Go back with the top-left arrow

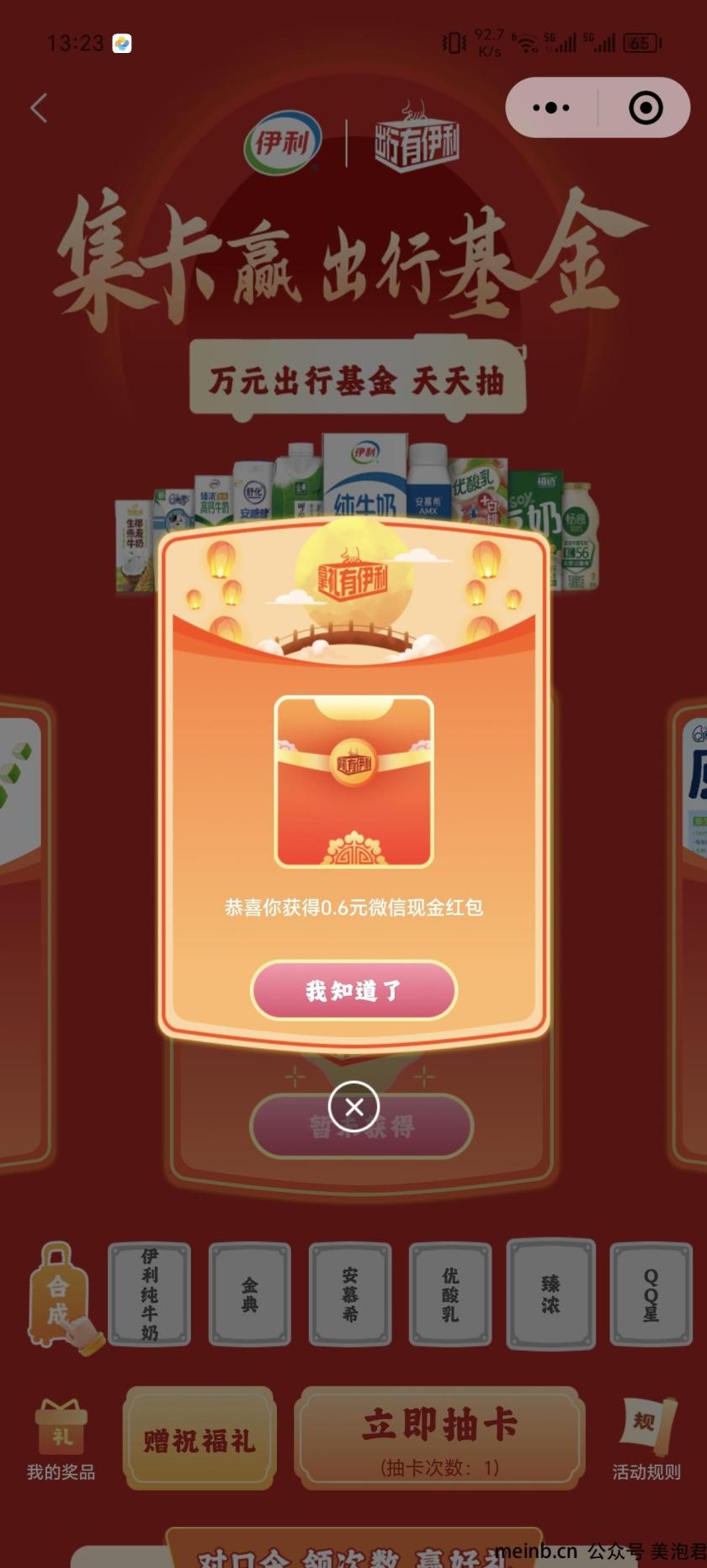(39, 108)
